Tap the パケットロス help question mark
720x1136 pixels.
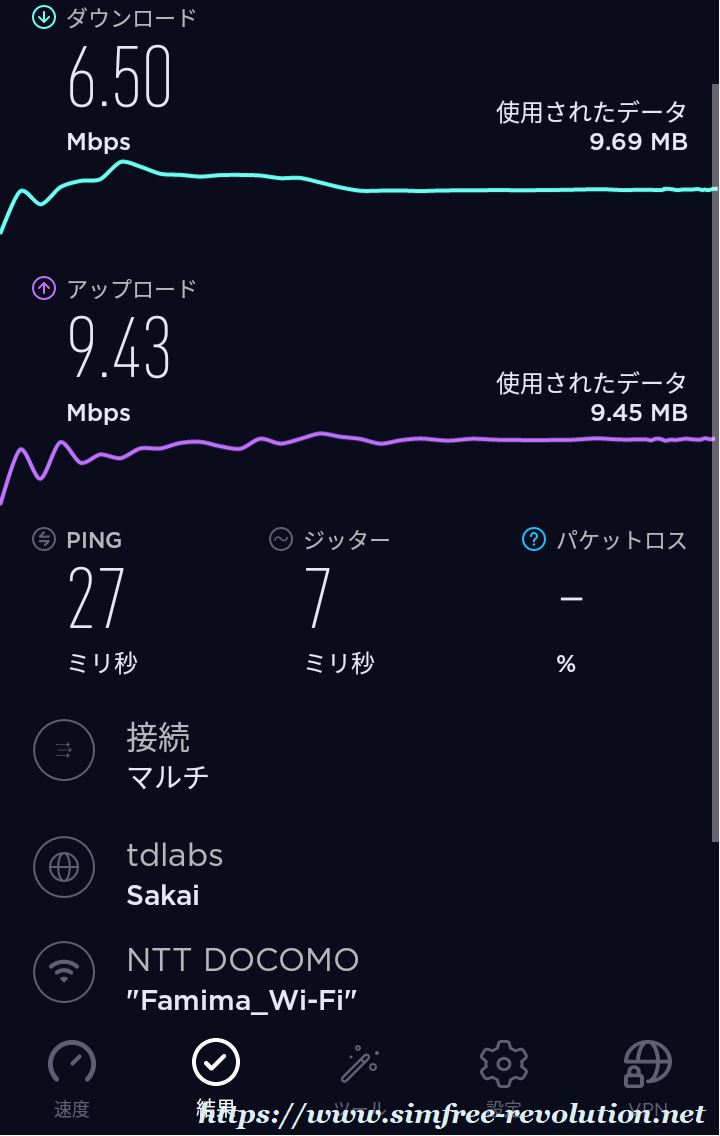534,540
